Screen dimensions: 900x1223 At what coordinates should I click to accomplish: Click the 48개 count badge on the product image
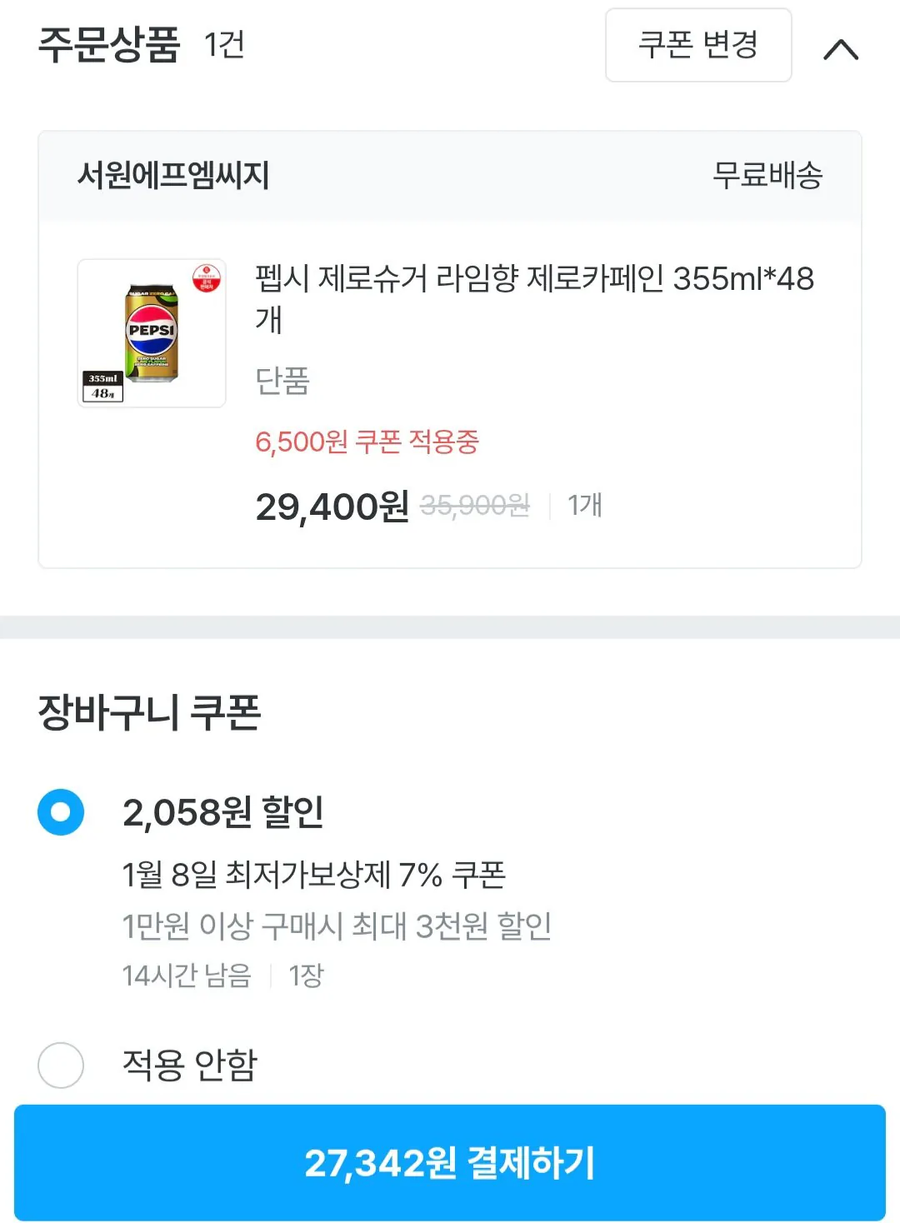click(100, 396)
